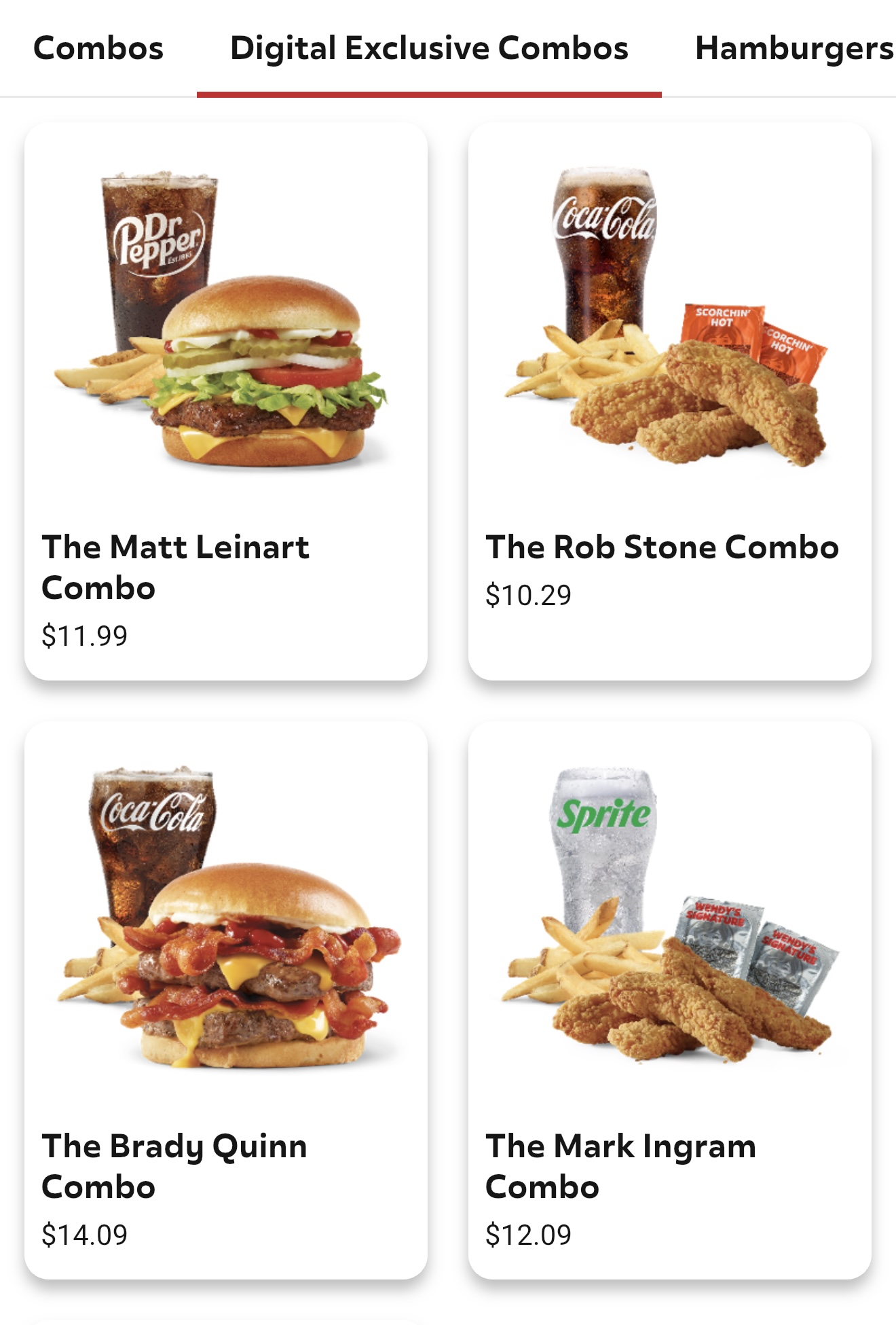This screenshot has width=896, height=1325.
Task: Switch to the Combos tab
Action: coord(98,49)
